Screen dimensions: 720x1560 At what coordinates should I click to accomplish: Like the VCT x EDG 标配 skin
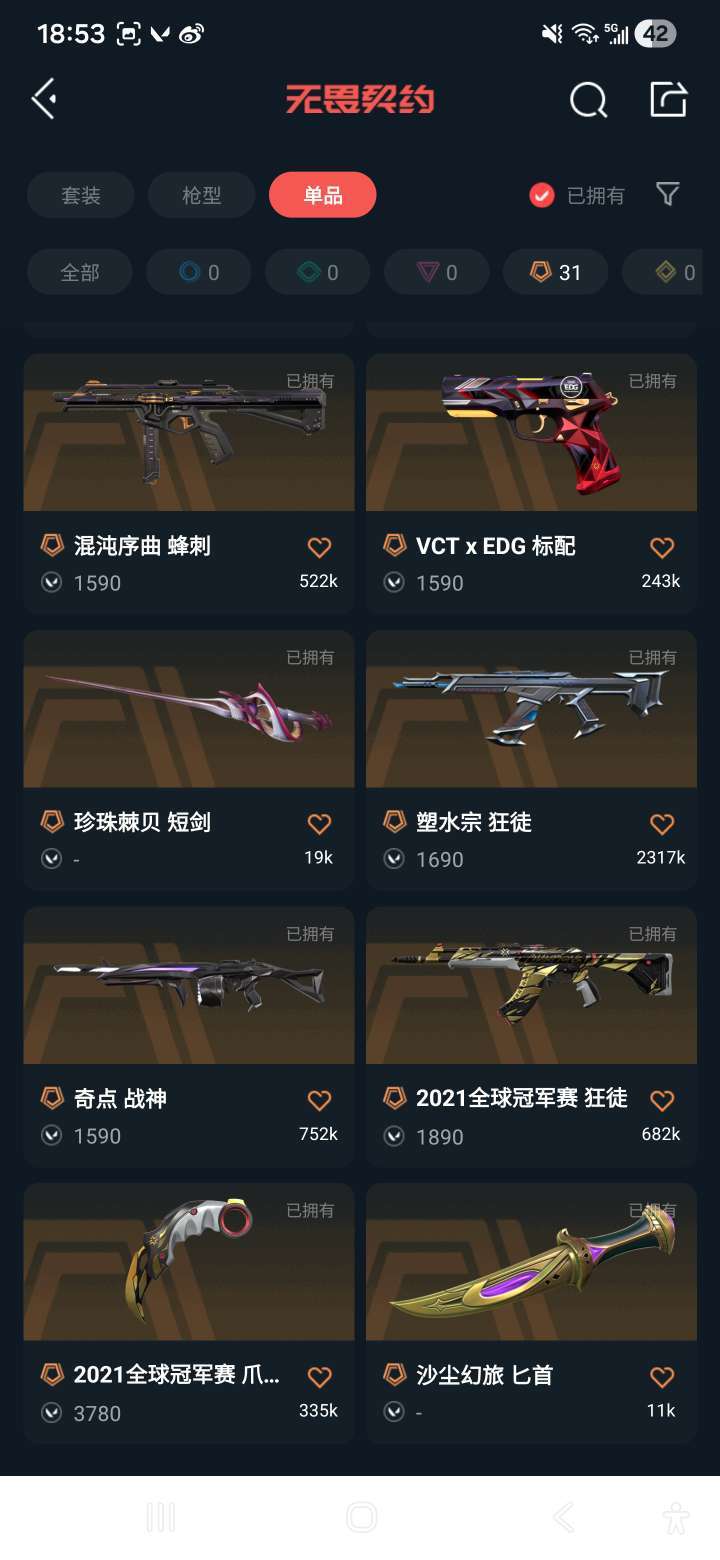(x=661, y=547)
